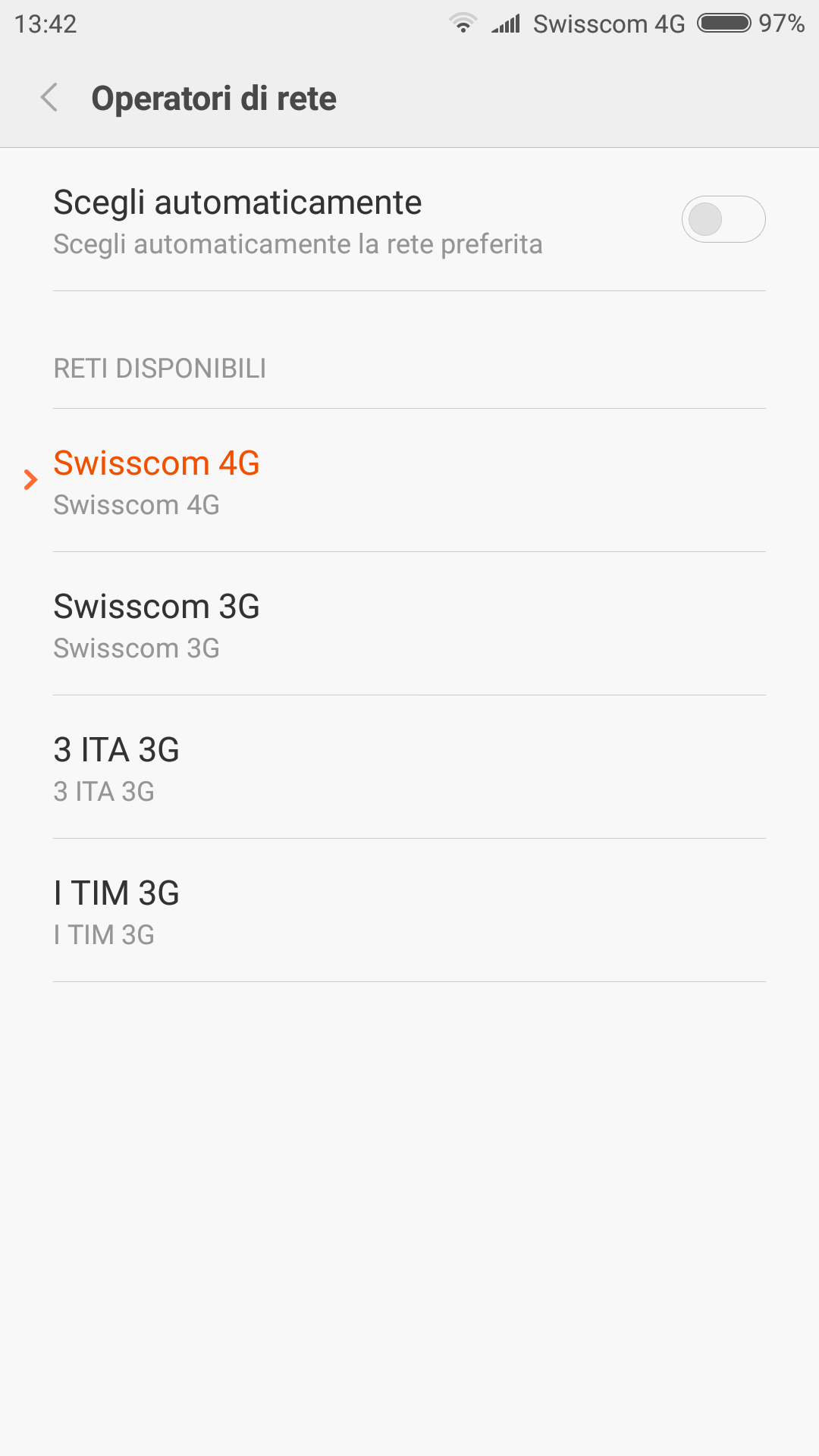Enable the Scegli automaticamente switch

[723, 219]
